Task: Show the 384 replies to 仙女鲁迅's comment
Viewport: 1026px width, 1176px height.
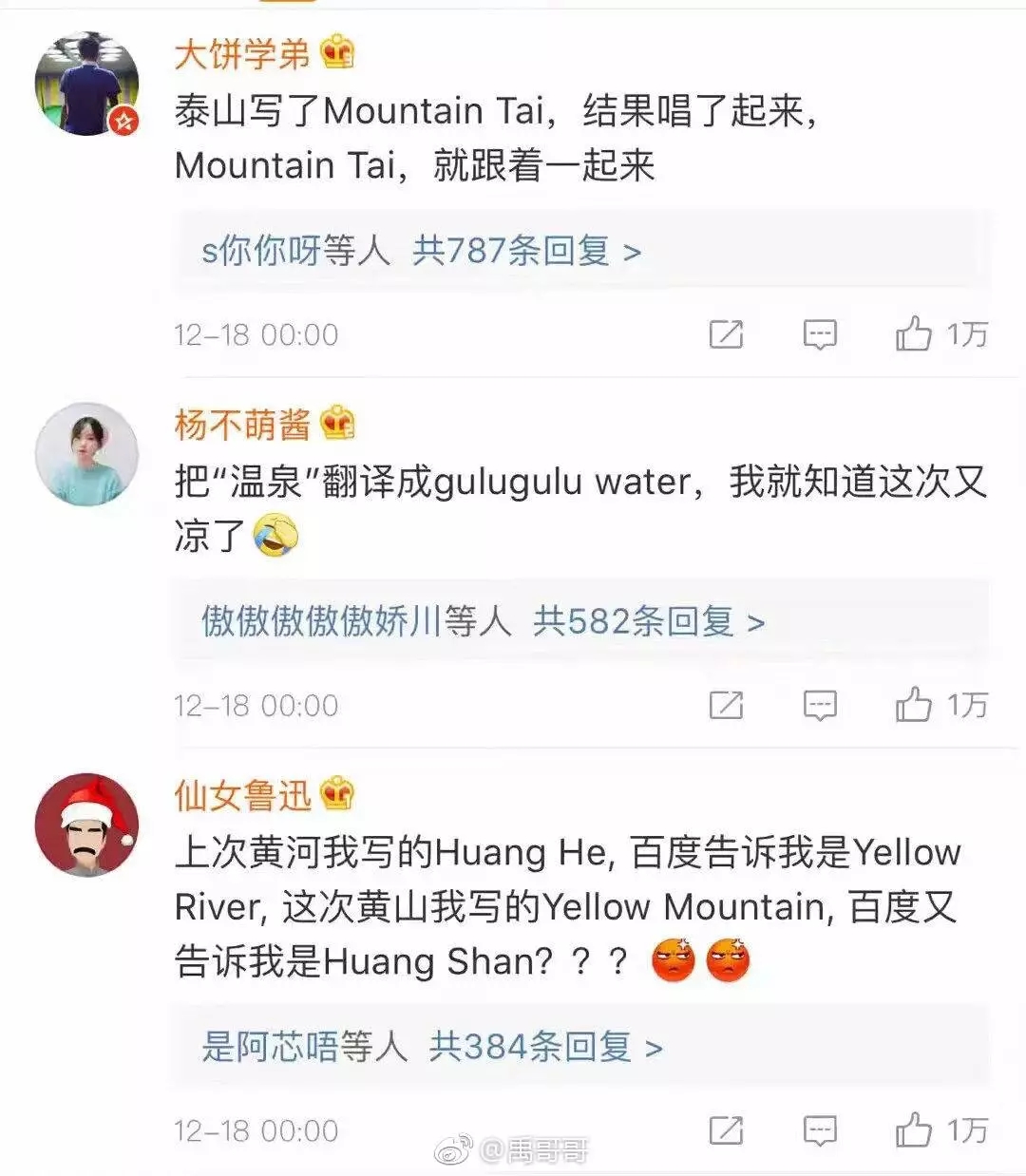Action: coord(545,1048)
